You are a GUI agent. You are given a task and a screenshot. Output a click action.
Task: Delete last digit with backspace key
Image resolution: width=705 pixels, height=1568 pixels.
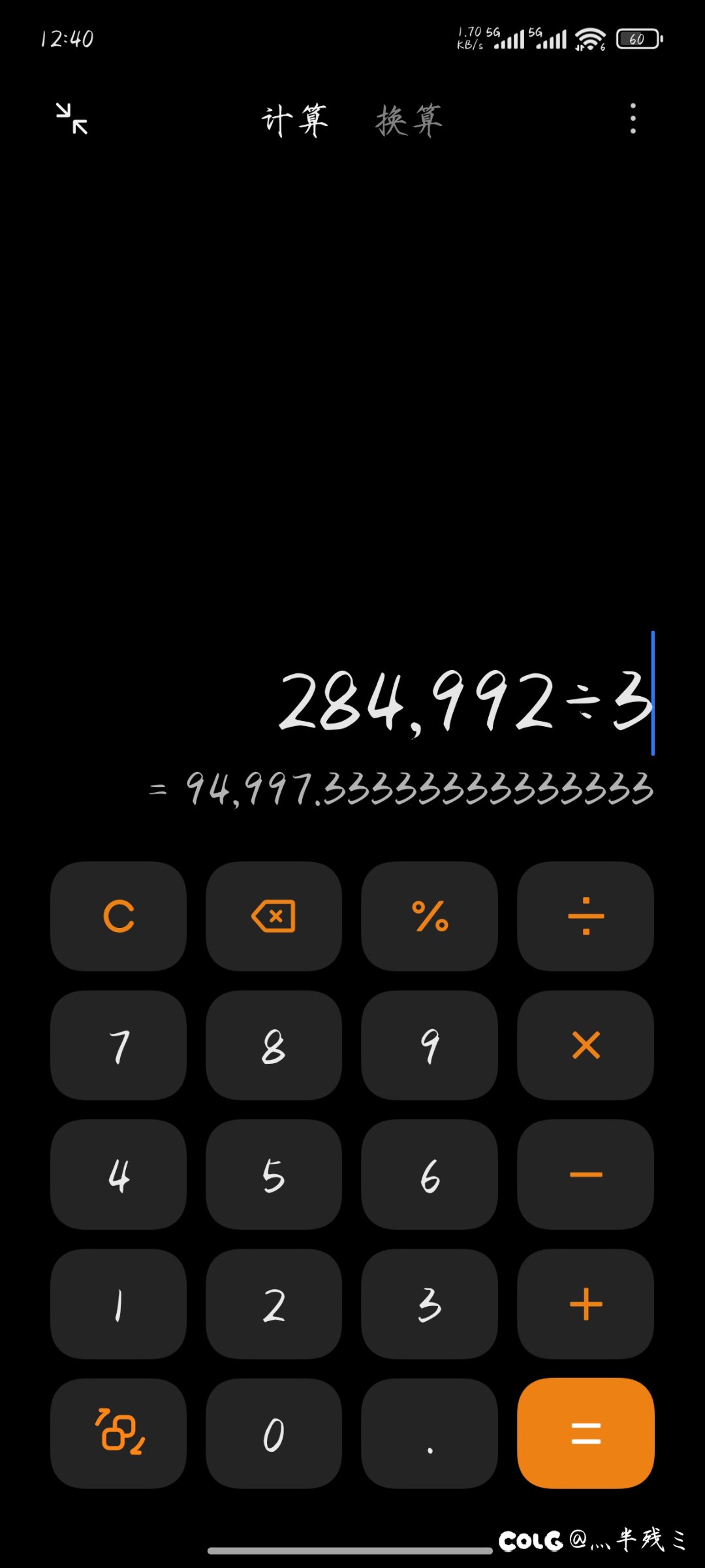coord(274,916)
